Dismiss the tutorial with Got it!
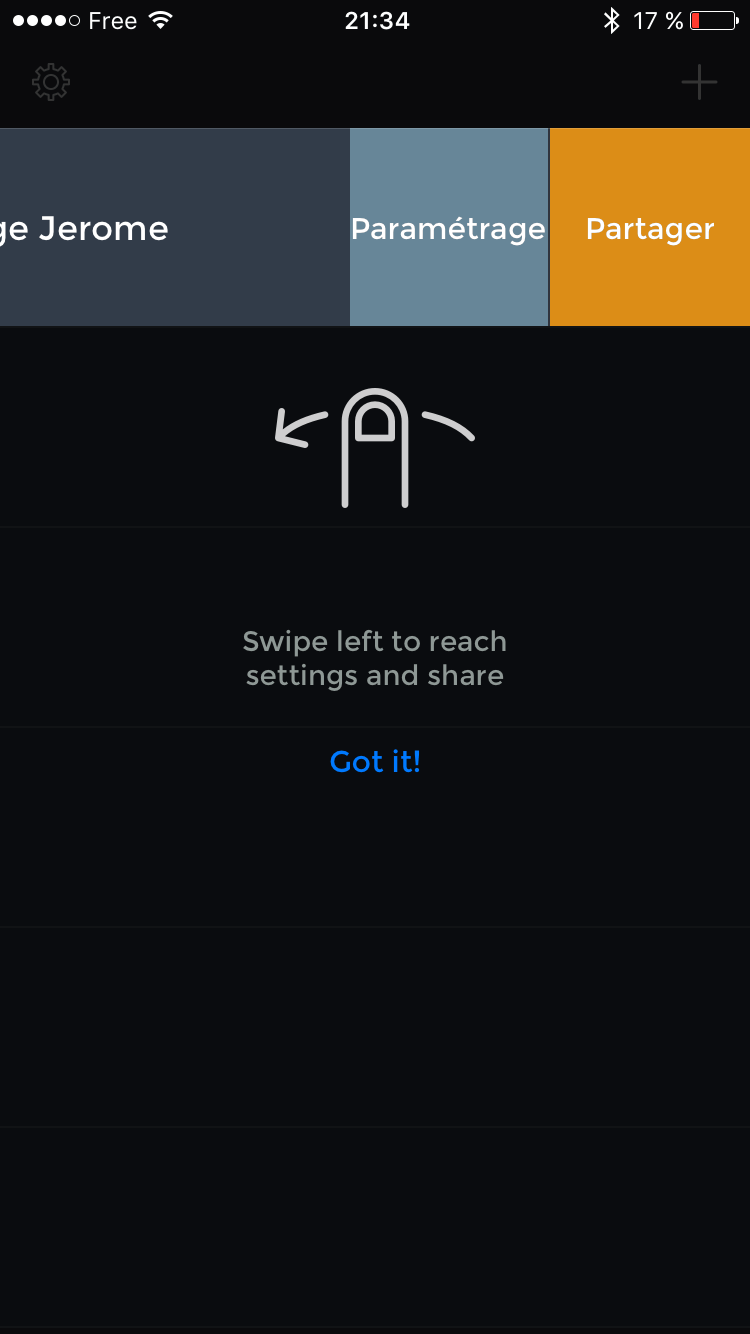The image size is (750, 1334). click(375, 762)
